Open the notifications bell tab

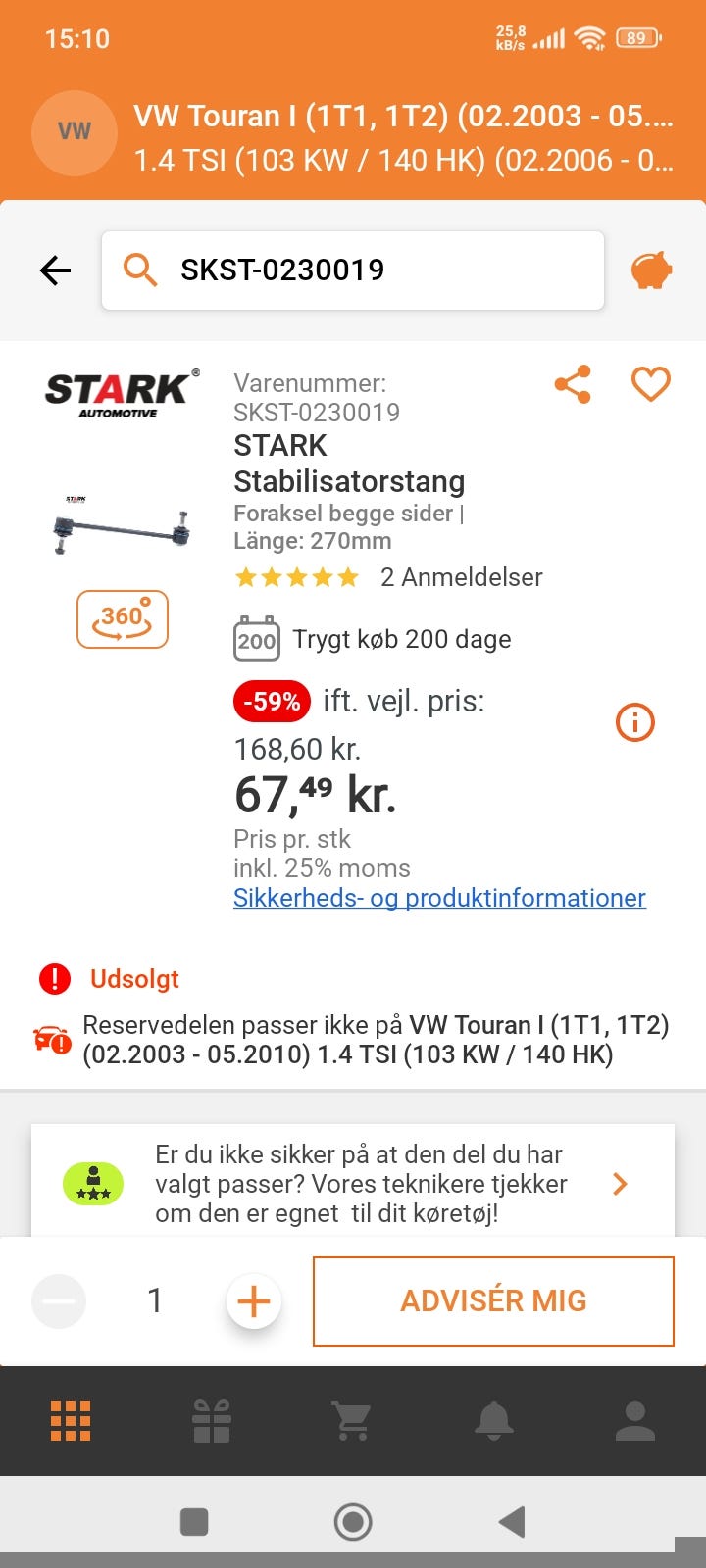493,1421
